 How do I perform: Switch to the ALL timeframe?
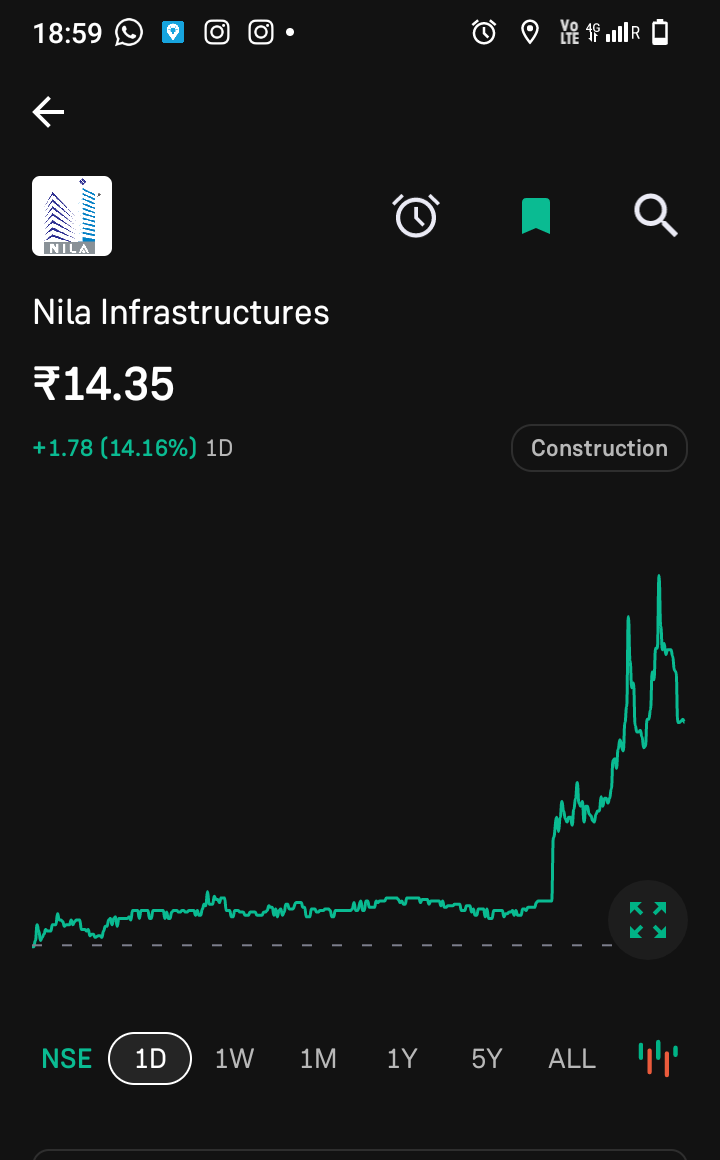tap(572, 1059)
